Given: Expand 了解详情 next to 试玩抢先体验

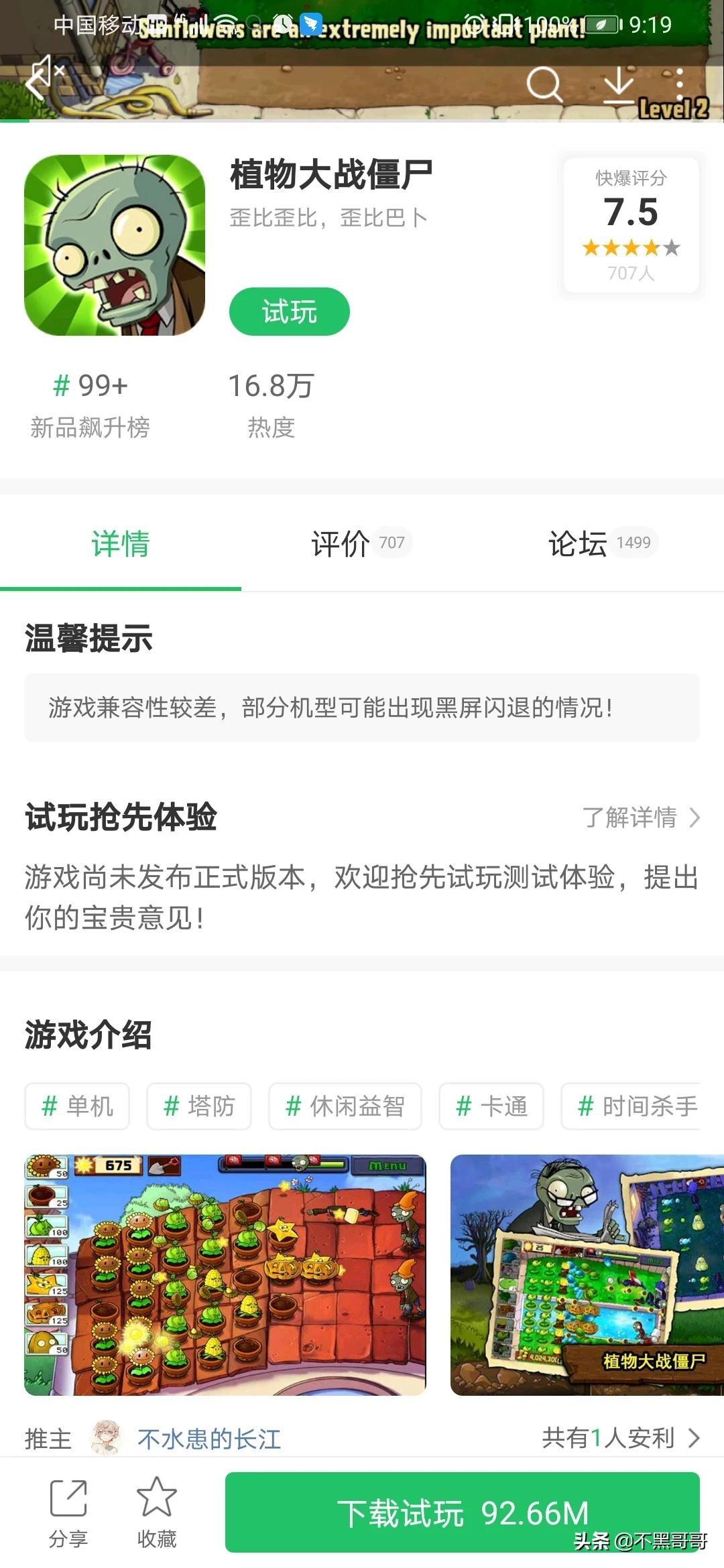Looking at the screenshot, I should click(633, 818).
